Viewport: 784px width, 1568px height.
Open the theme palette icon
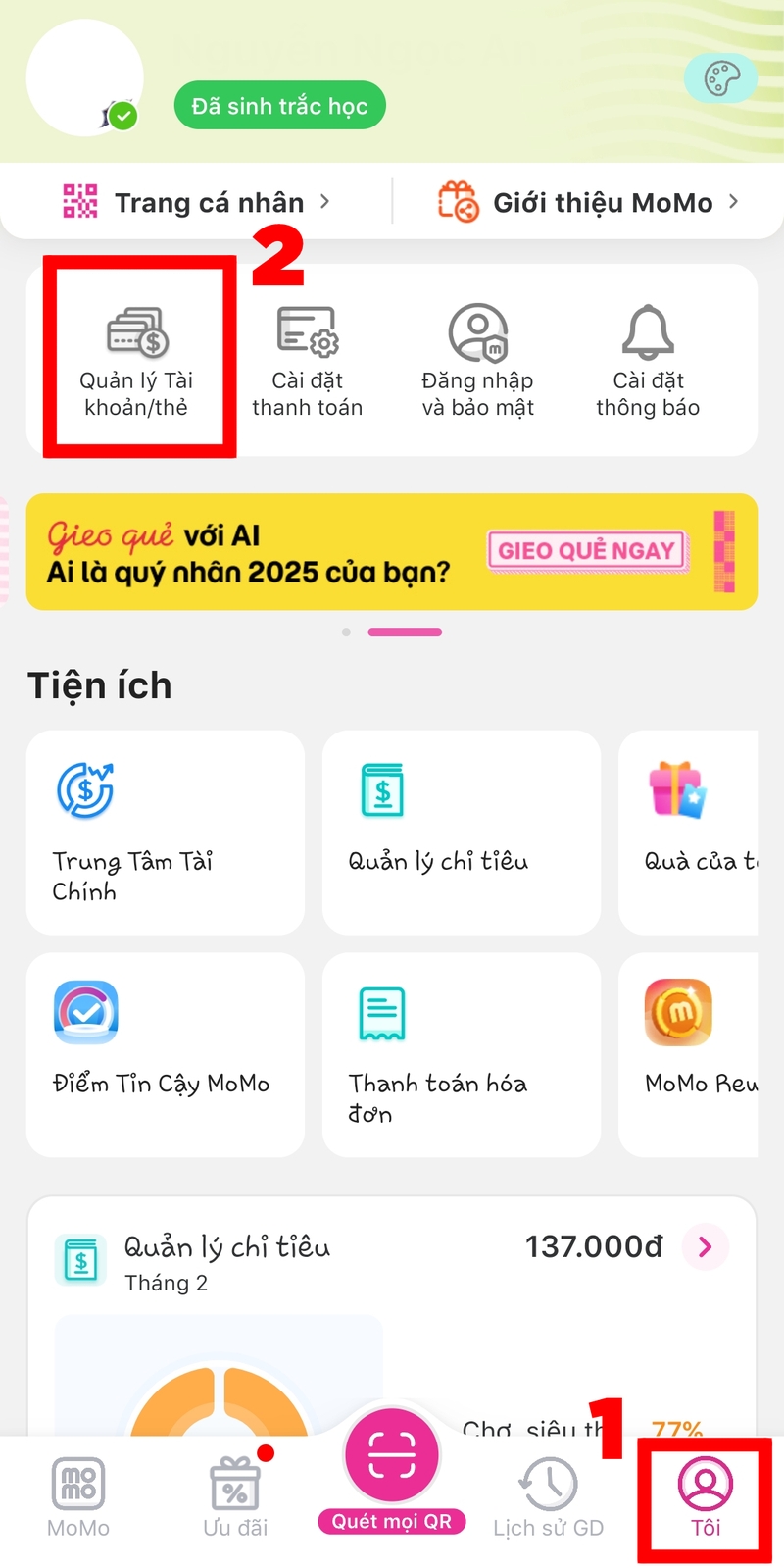click(720, 78)
